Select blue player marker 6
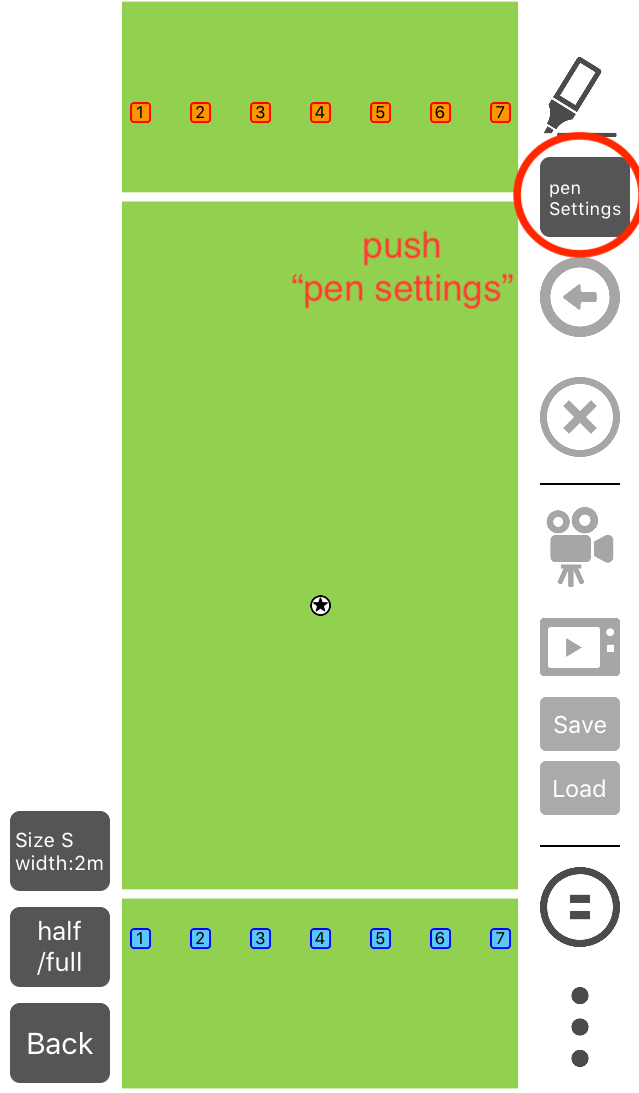 [x=440, y=938]
